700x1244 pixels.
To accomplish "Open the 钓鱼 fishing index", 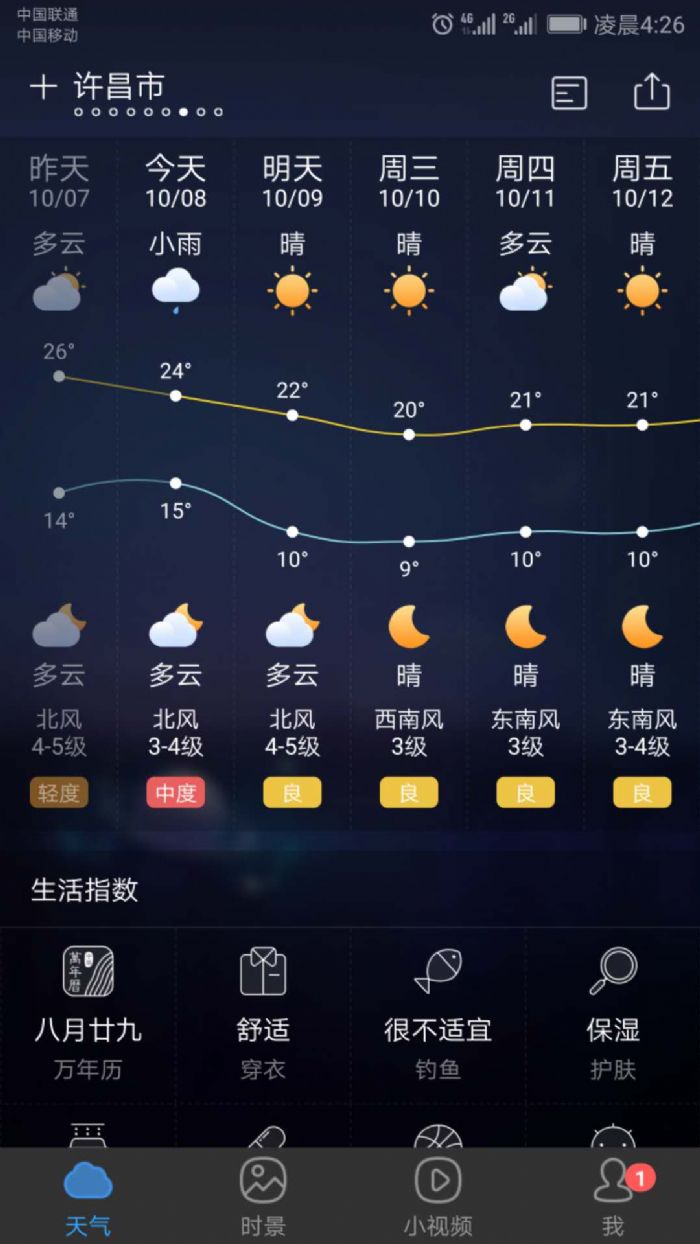I will point(438,1012).
